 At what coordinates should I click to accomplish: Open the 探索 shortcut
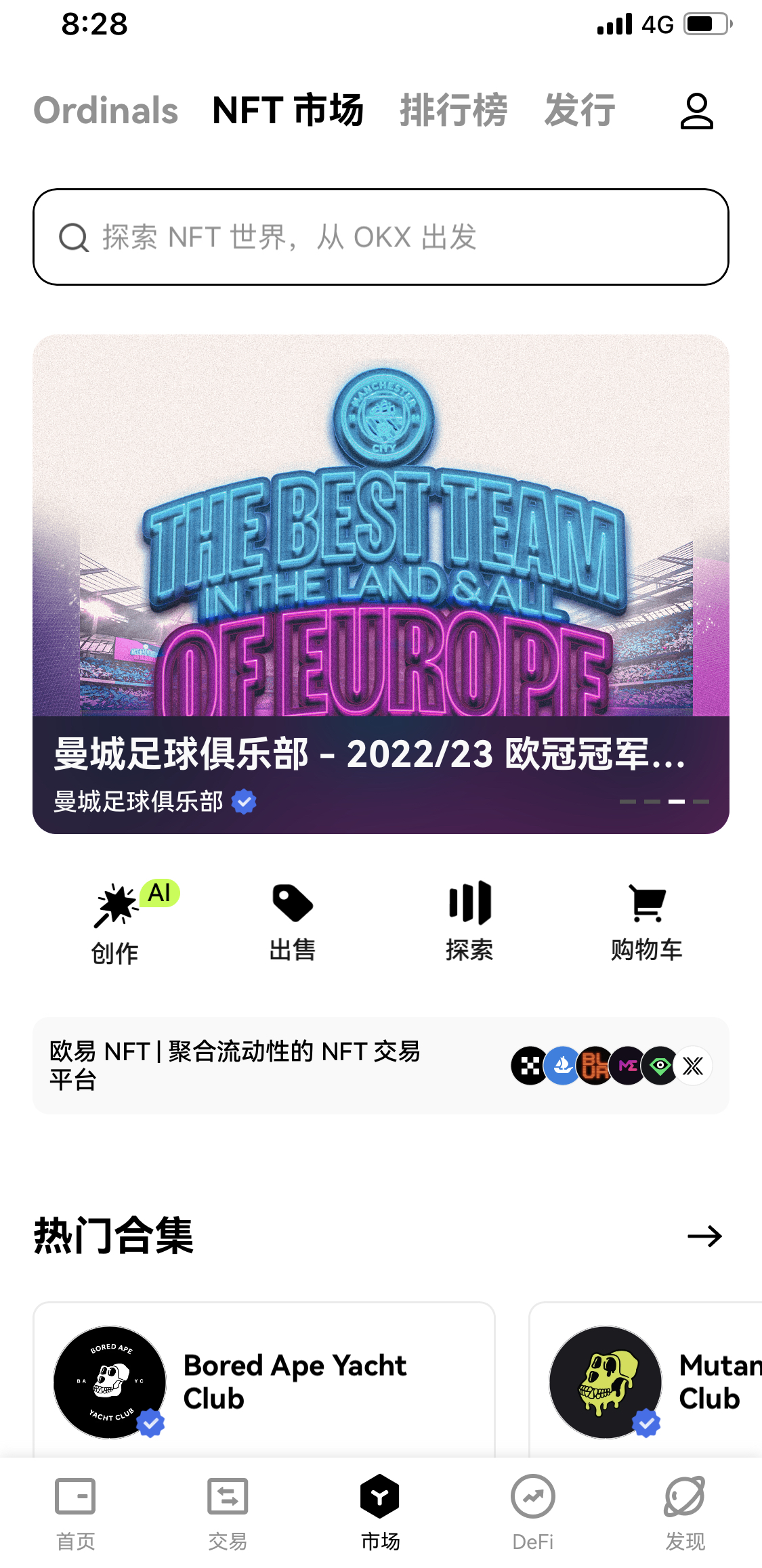pyautogui.click(x=469, y=922)
